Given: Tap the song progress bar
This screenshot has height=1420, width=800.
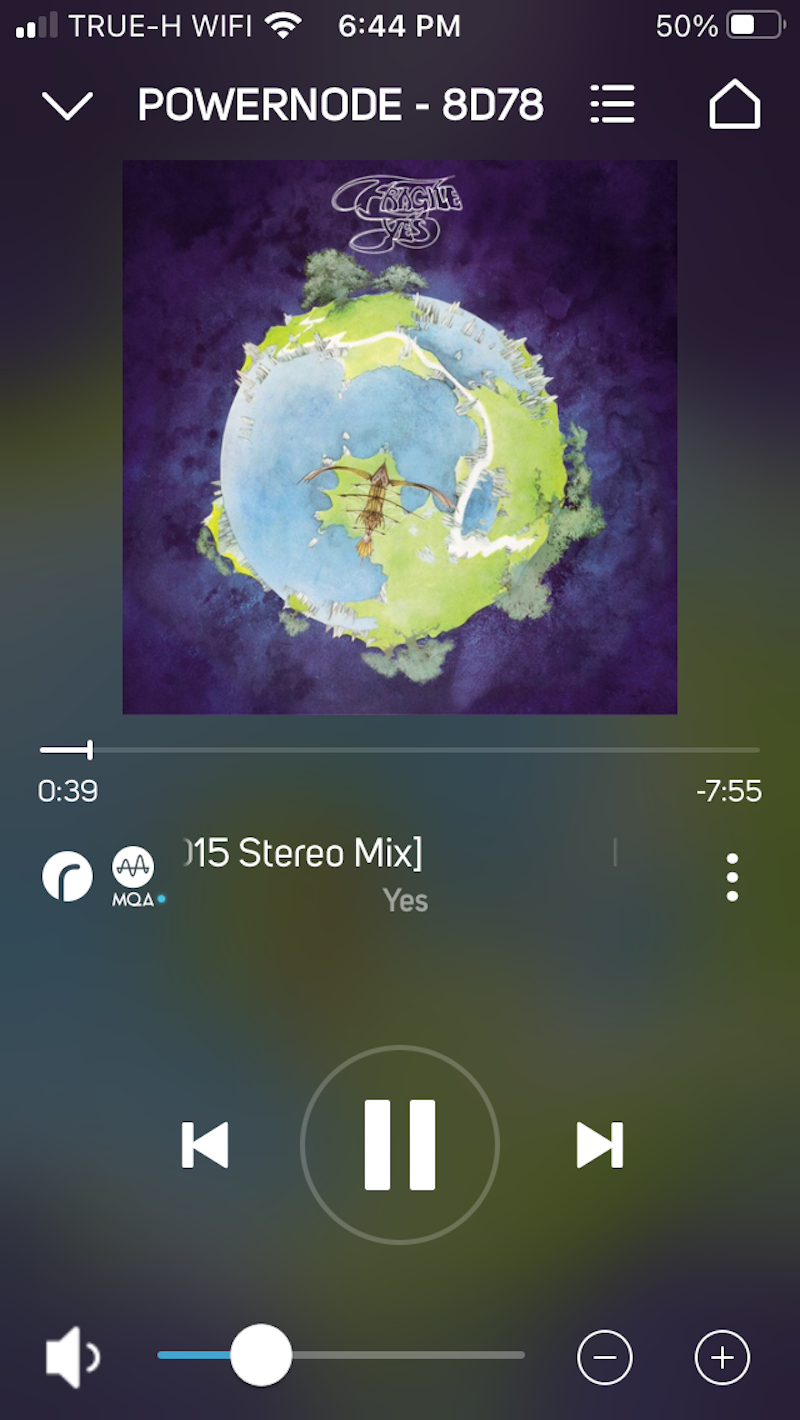Looking at the screenshot, I should click(x=400, y=749).
